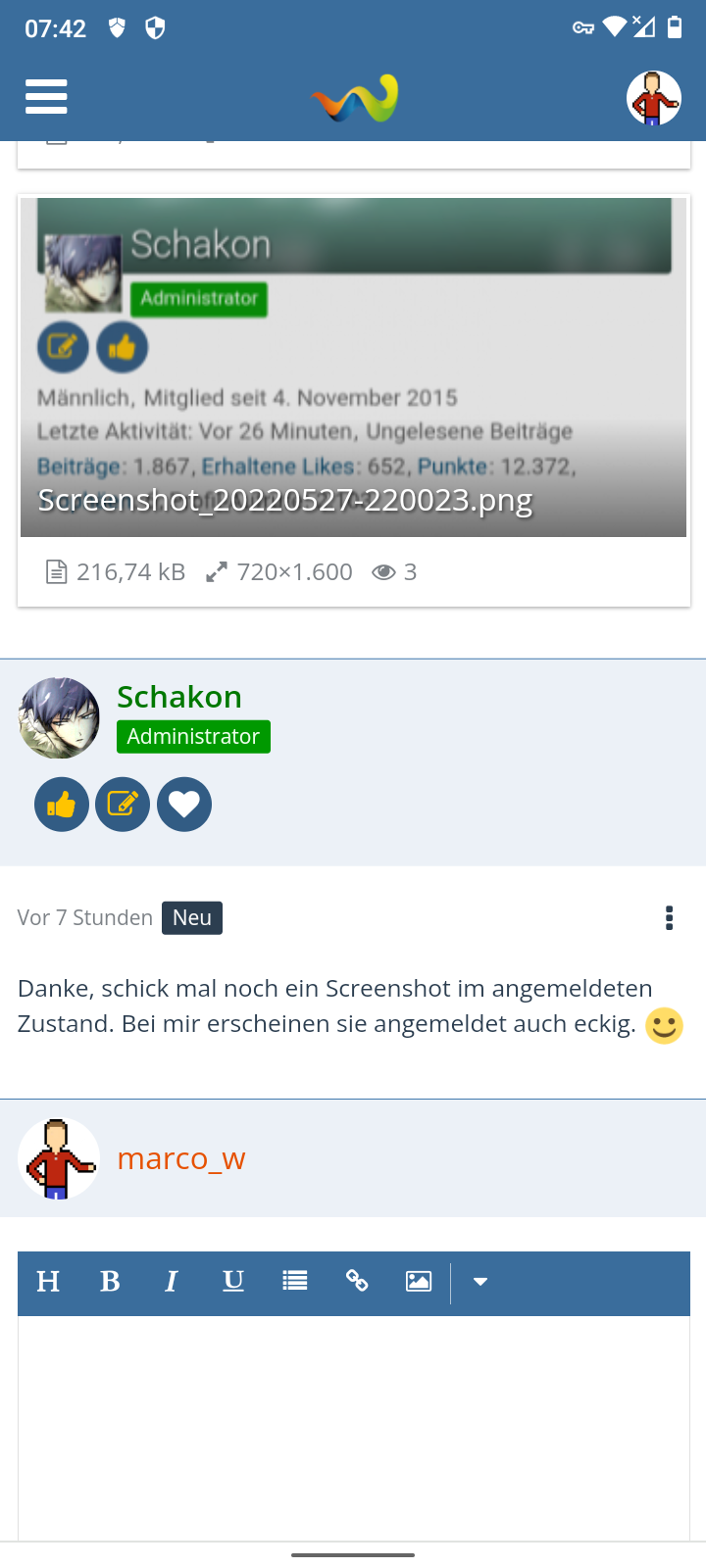Focus the reply text area
Screen dimensions: 706x1568
(353, 1421)
